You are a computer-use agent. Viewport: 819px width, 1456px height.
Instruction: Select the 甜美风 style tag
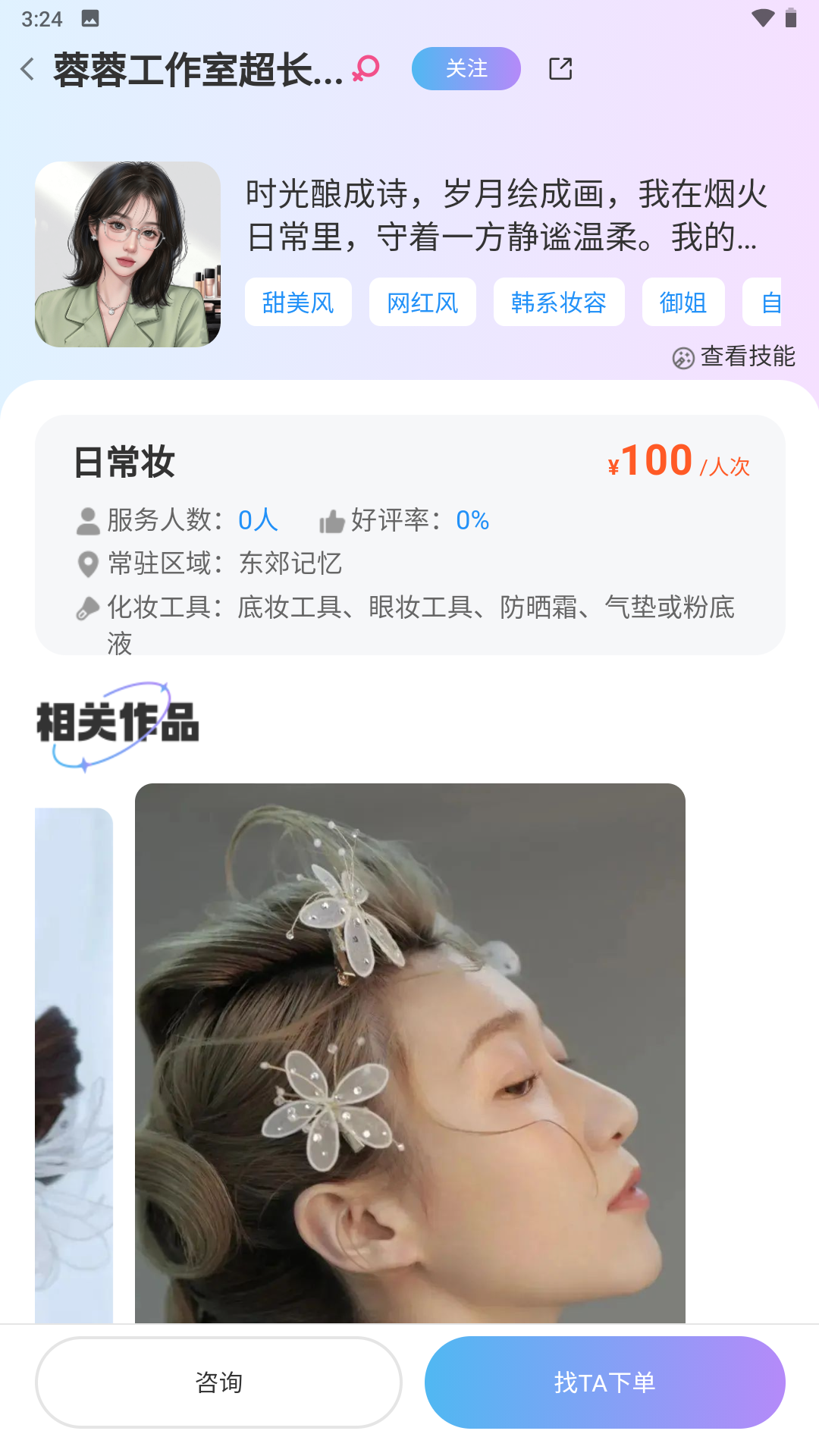298,301
